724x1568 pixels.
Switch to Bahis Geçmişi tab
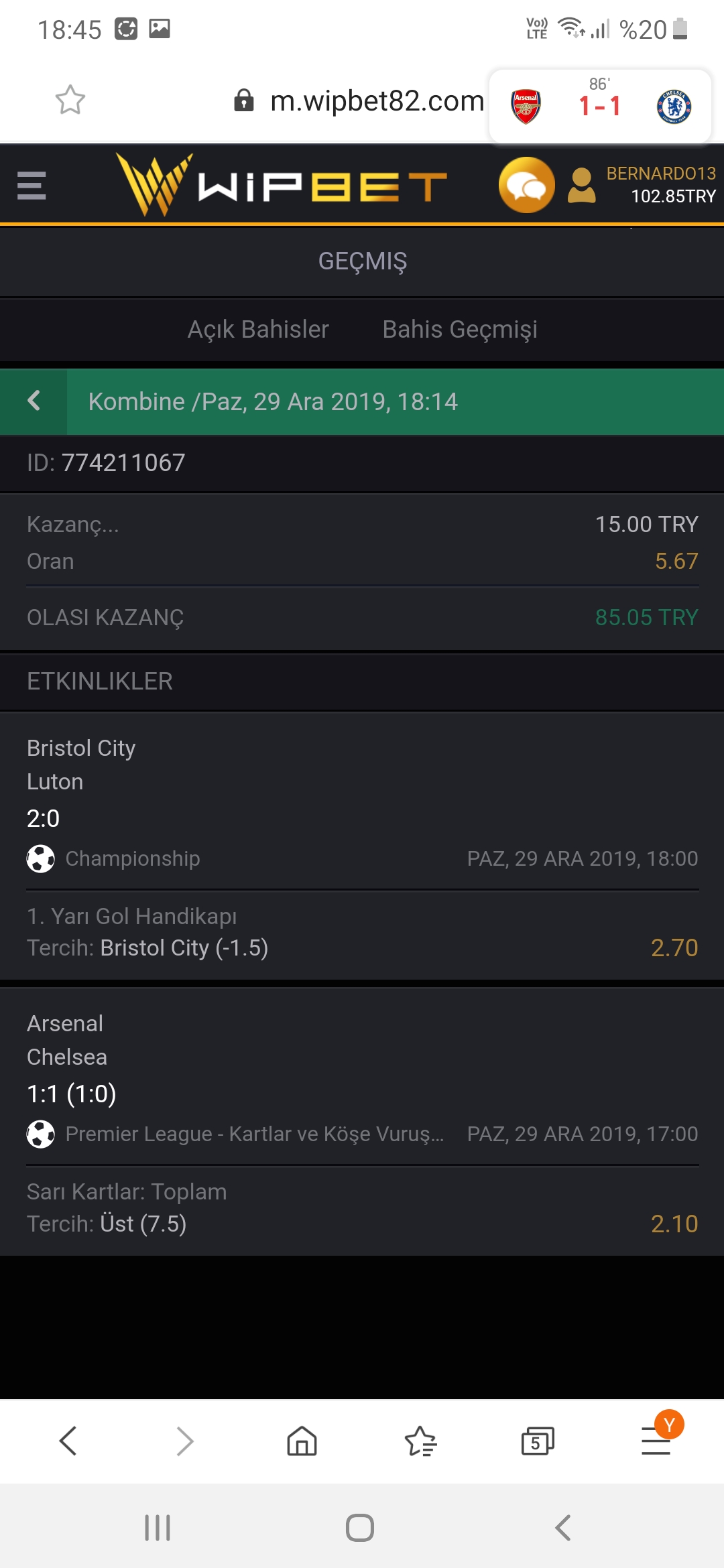[x=460, y=329]
